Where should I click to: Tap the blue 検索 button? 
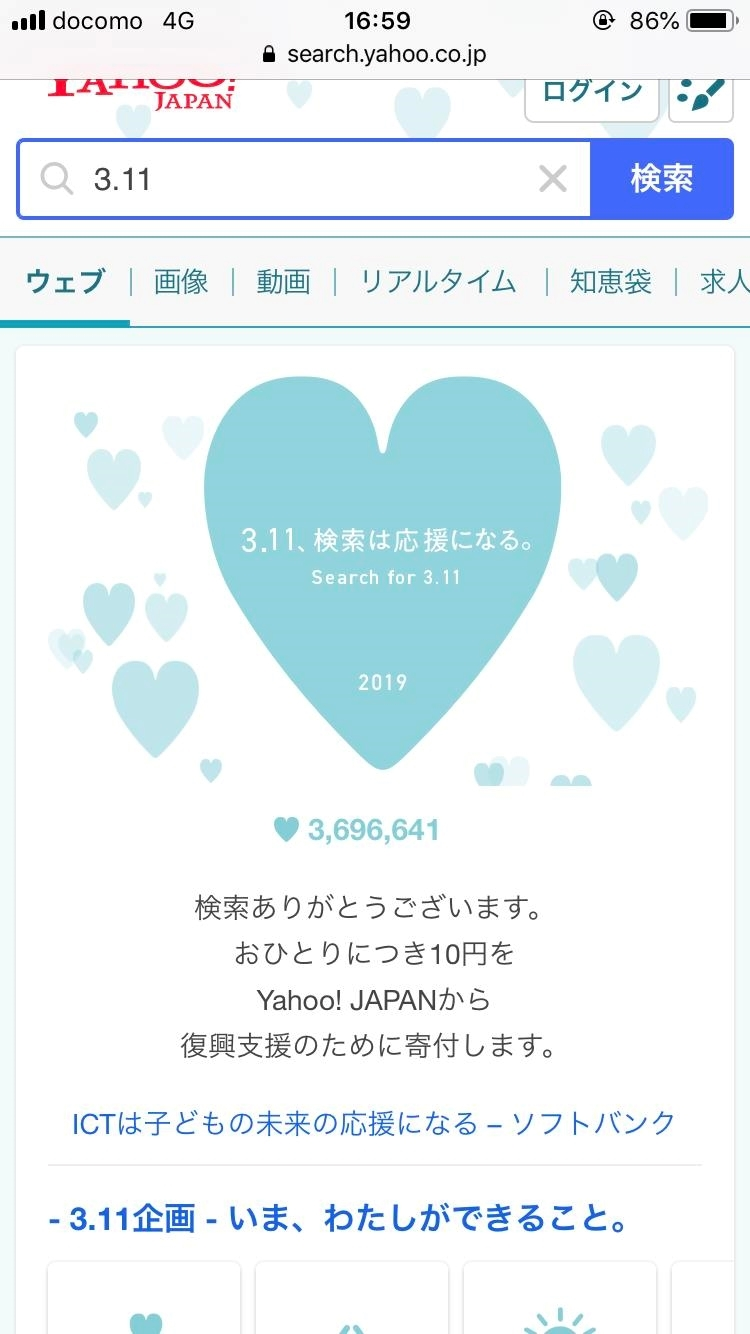click(x=661, y=179)
